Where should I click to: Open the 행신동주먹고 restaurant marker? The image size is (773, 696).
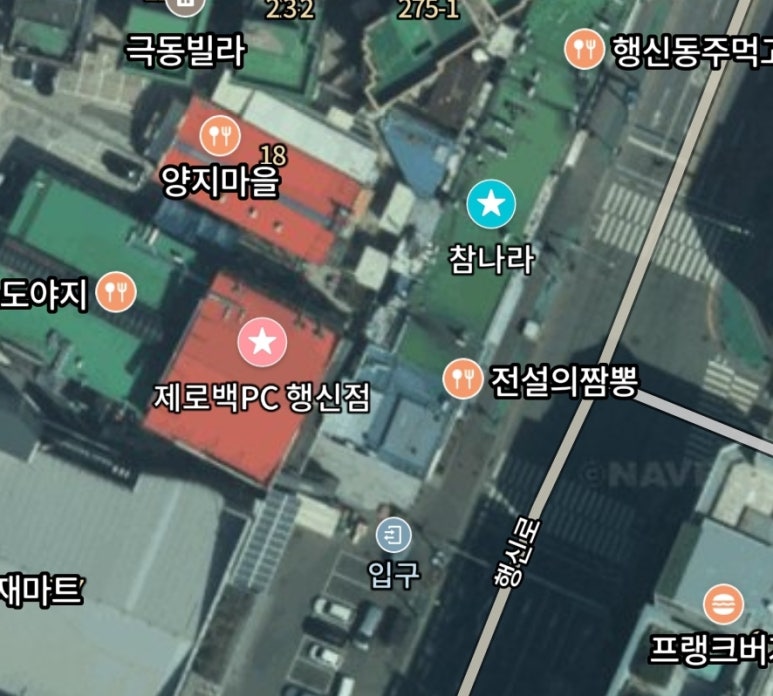pos(584,47)
